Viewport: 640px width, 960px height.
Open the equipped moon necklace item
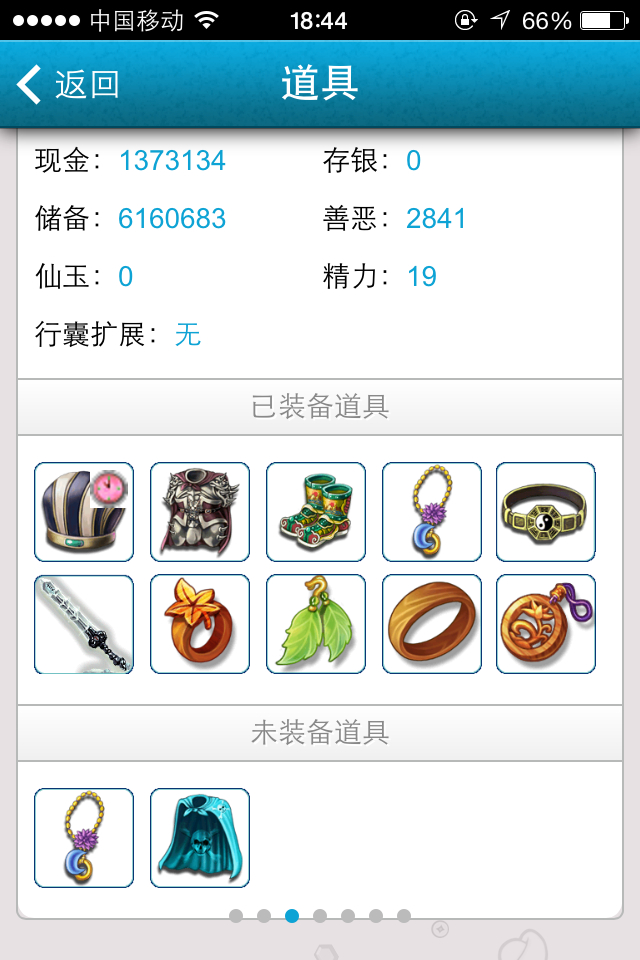(432, 512)
